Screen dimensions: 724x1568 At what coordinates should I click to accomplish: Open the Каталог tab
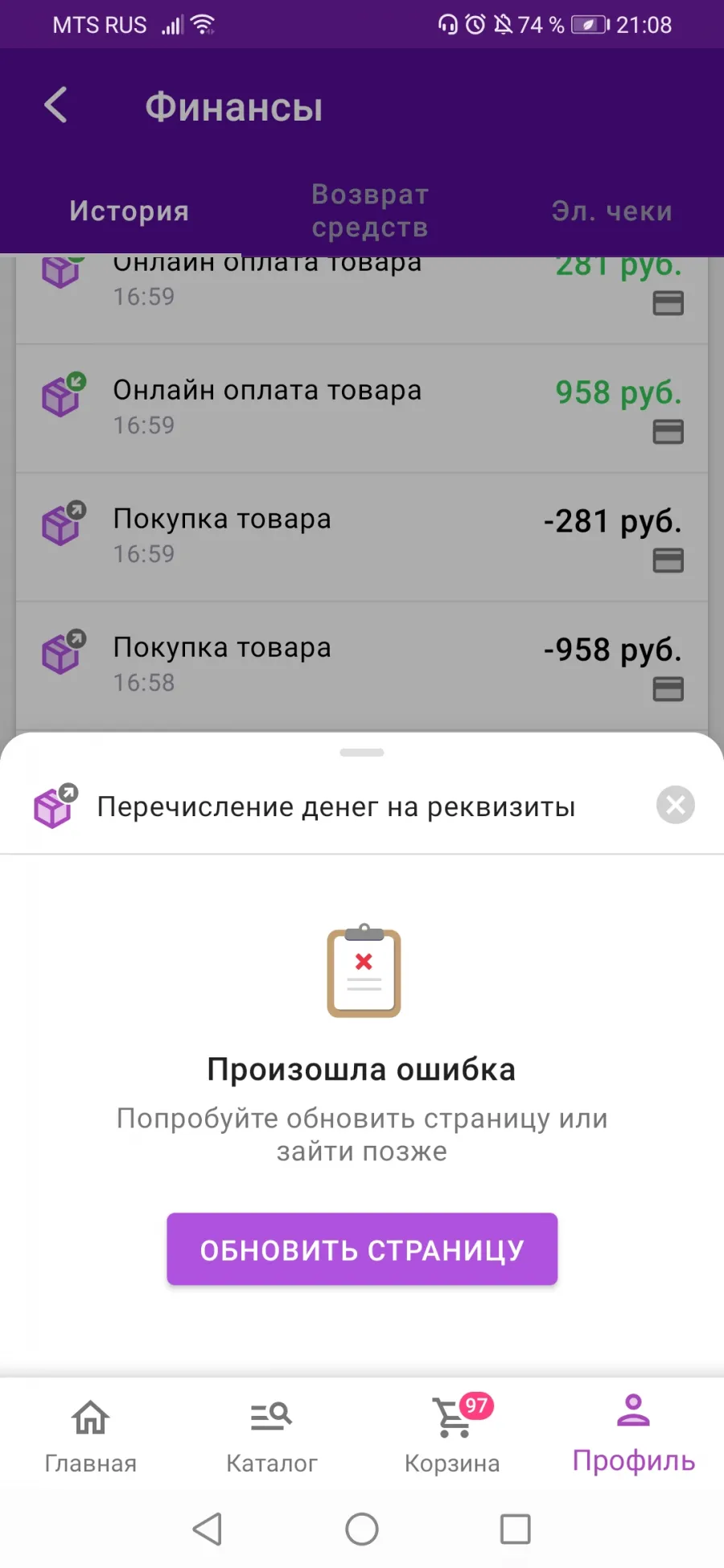(271, 1436)
